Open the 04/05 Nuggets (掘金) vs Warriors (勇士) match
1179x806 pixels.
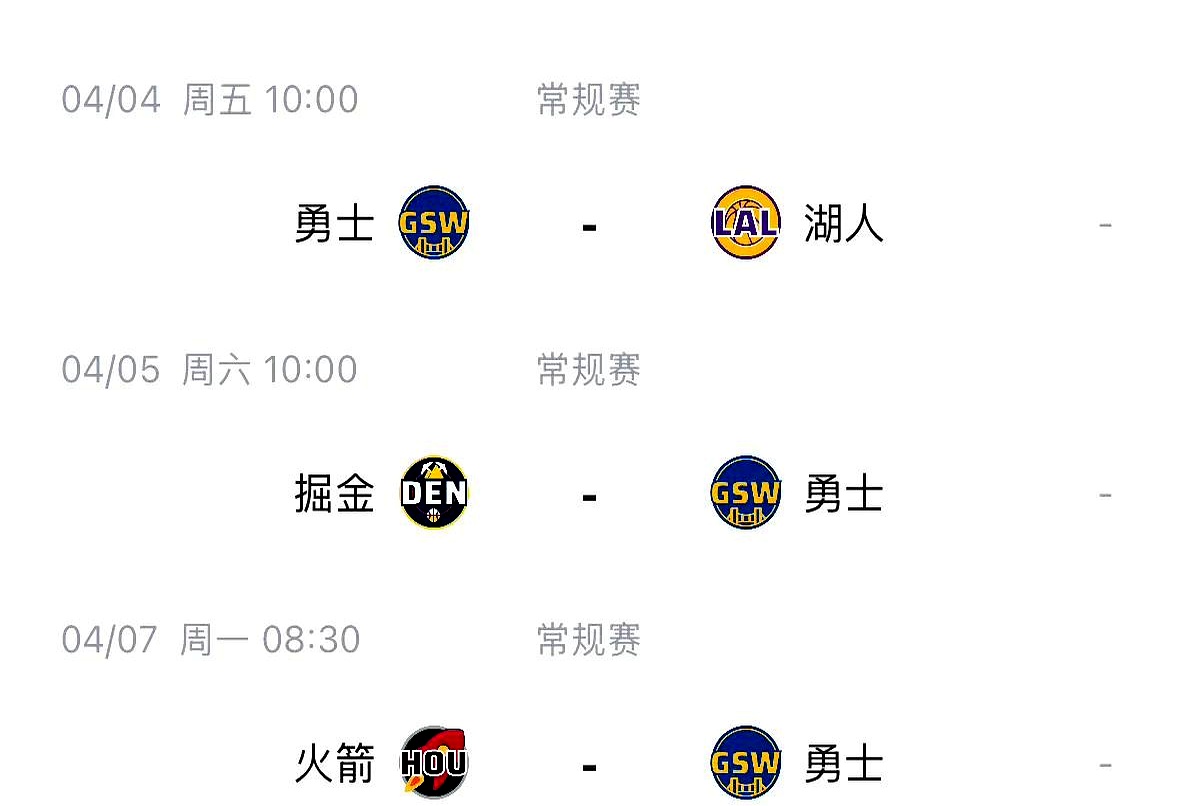589,494
